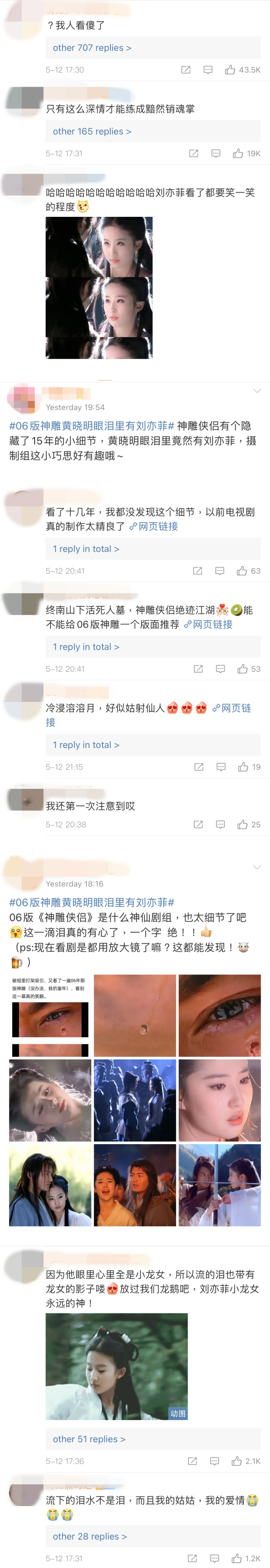
Task: Like the comment with 1.2K likes
Action: [x=237, y=1558]
